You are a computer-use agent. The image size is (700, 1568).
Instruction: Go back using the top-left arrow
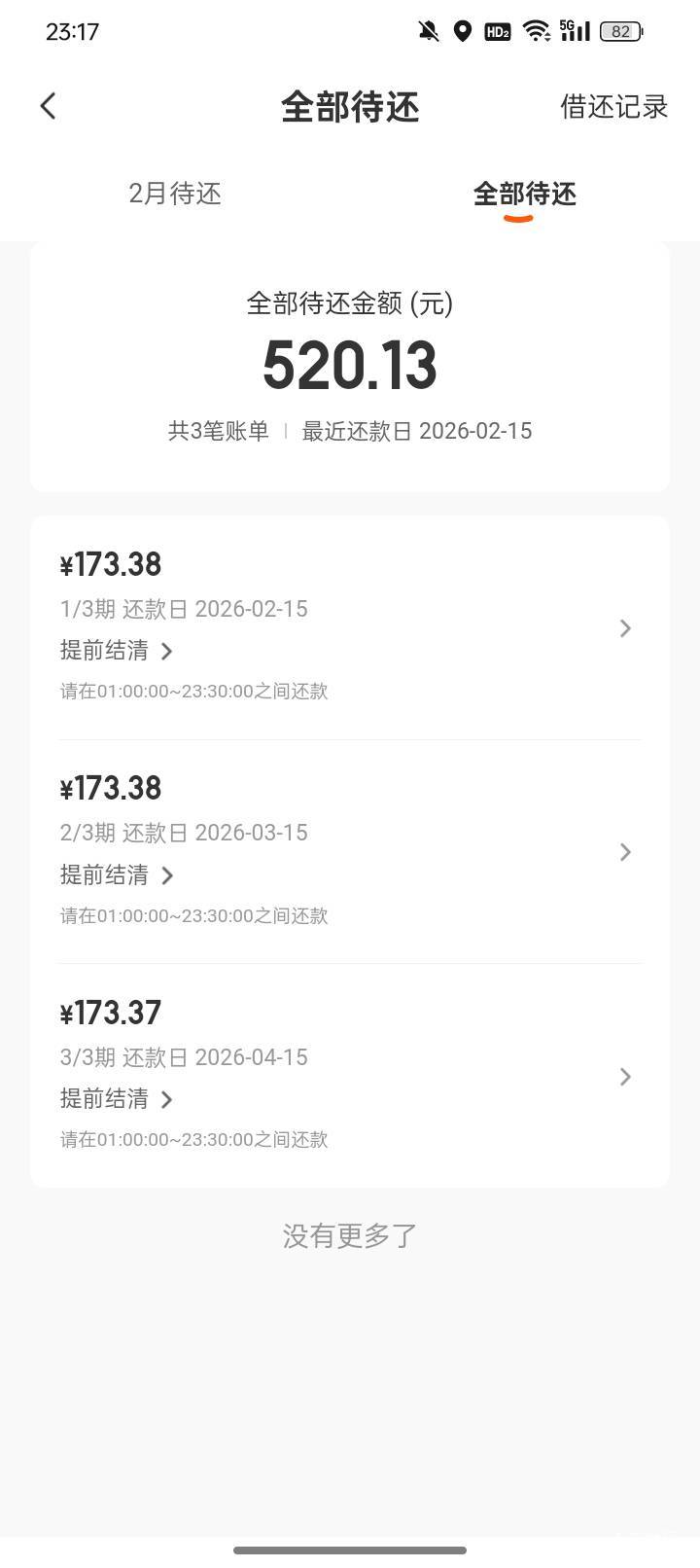(49, 106)
